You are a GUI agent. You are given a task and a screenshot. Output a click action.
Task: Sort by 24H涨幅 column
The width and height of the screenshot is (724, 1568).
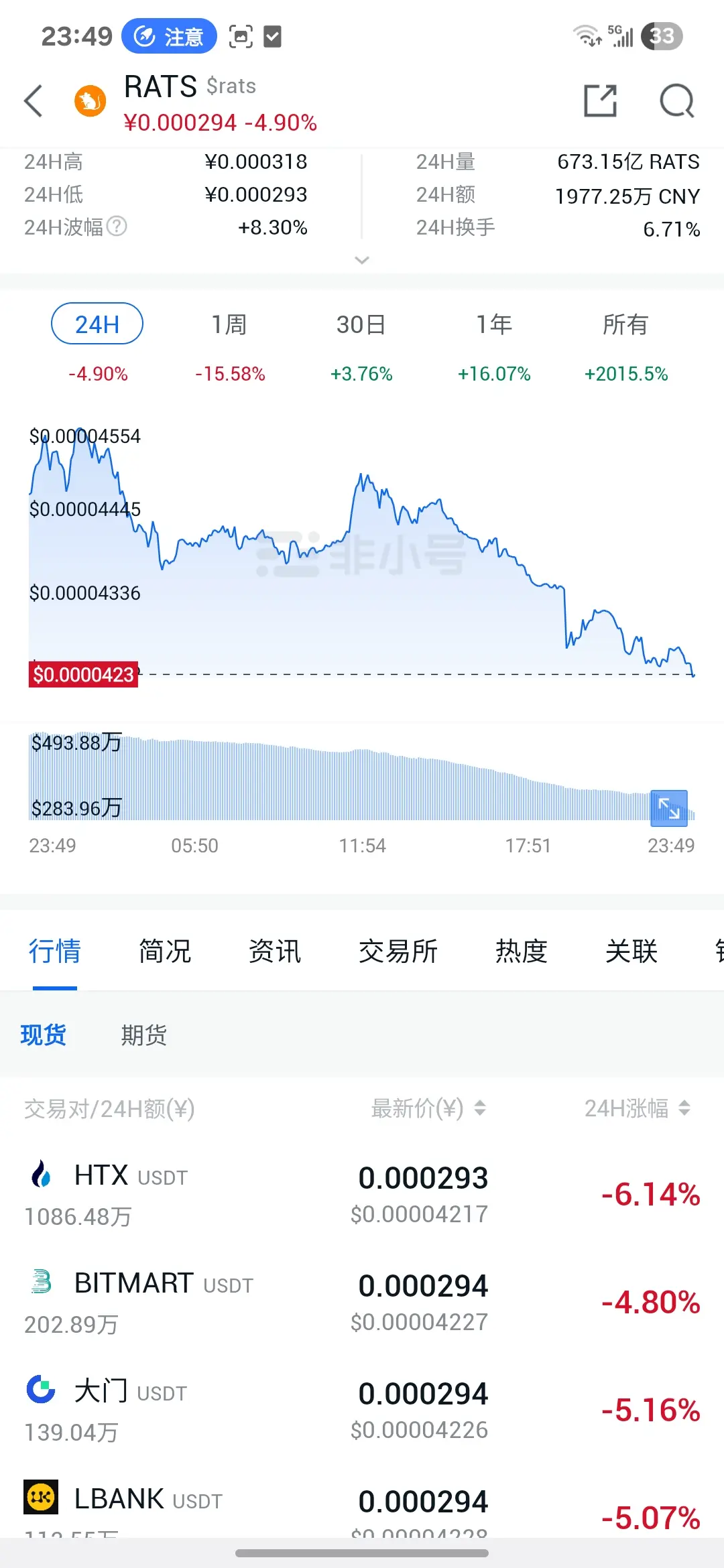coord(637,1108)
